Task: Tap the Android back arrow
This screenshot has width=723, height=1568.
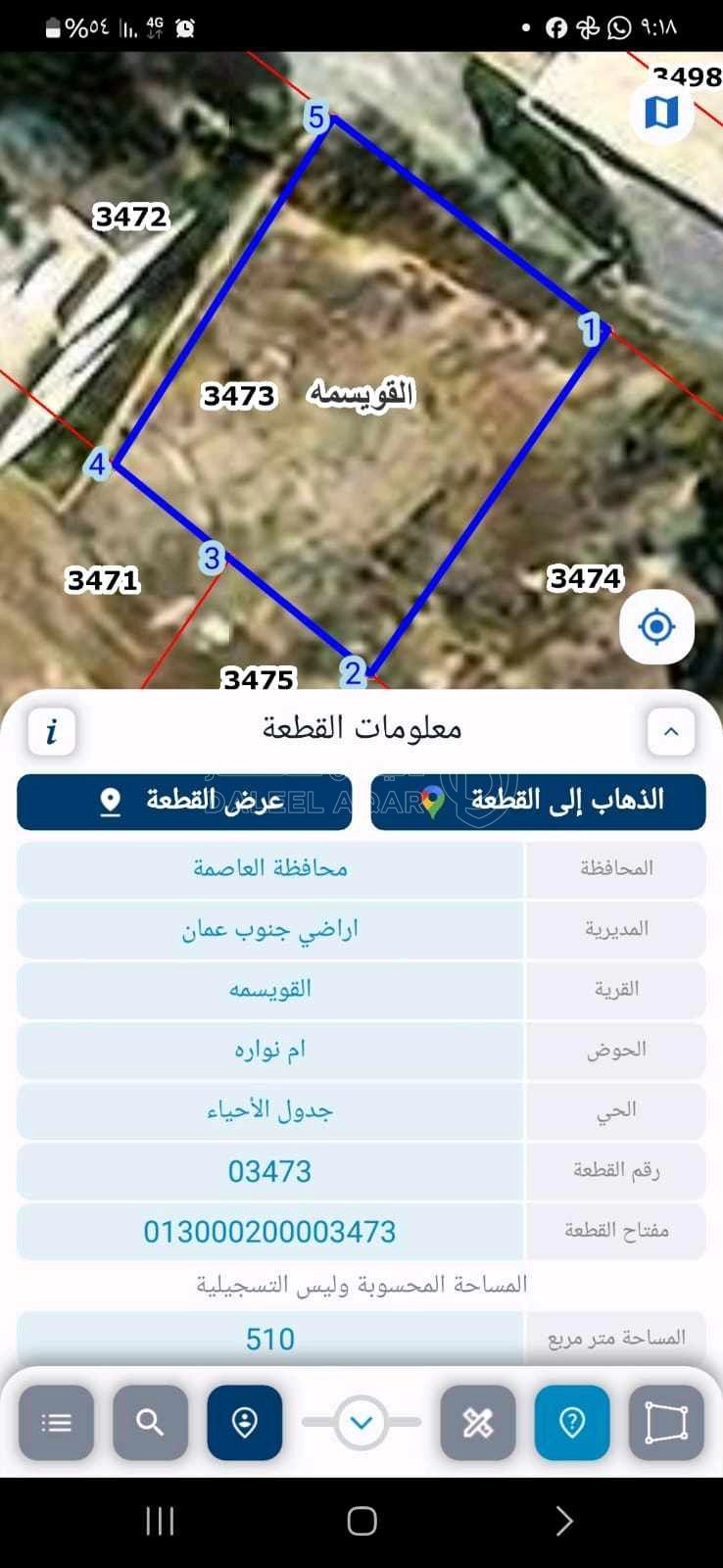Action: tap(564, 1522)
